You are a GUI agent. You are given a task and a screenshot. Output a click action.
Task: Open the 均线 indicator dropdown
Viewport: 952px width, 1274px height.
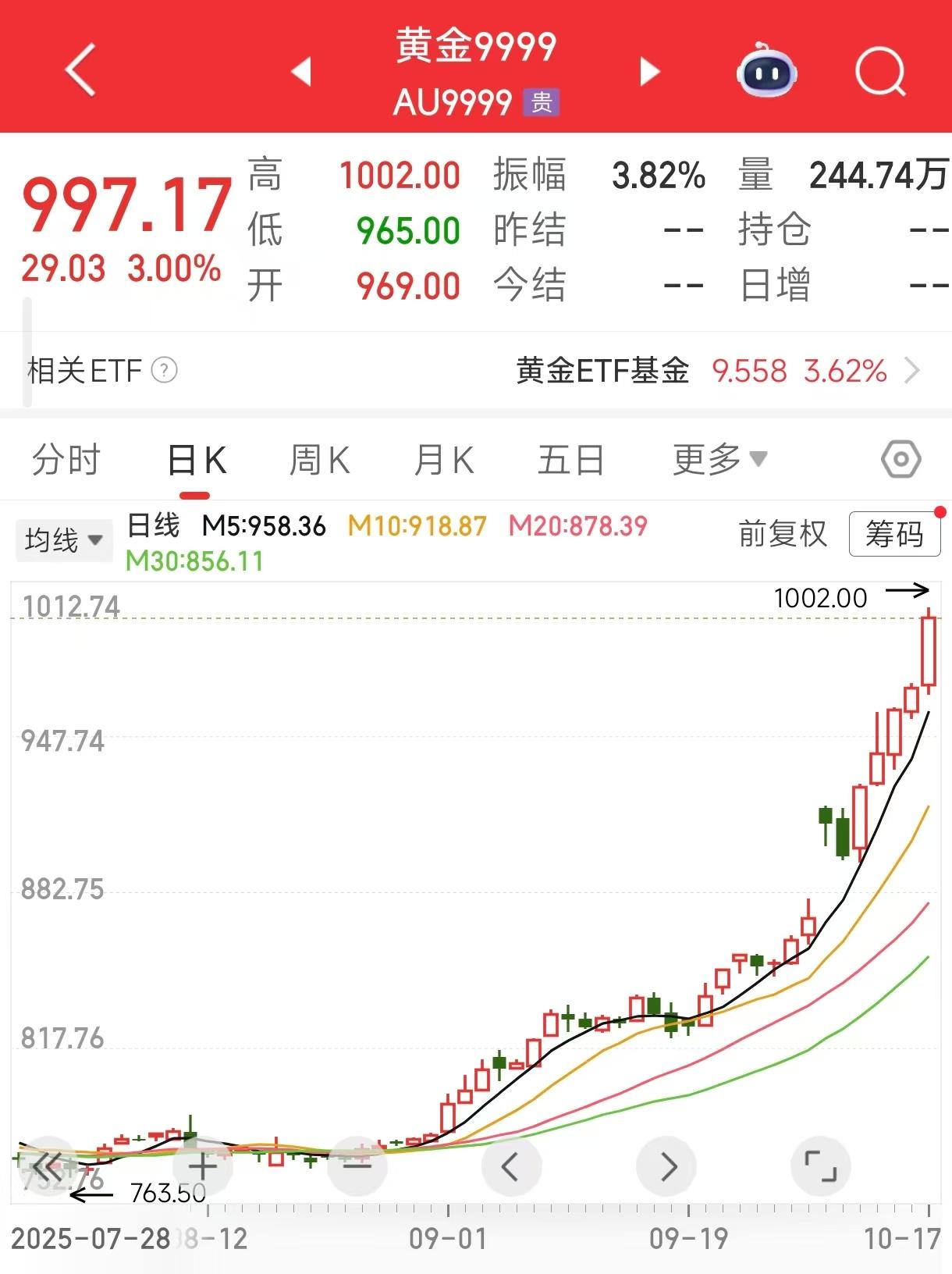63,539
